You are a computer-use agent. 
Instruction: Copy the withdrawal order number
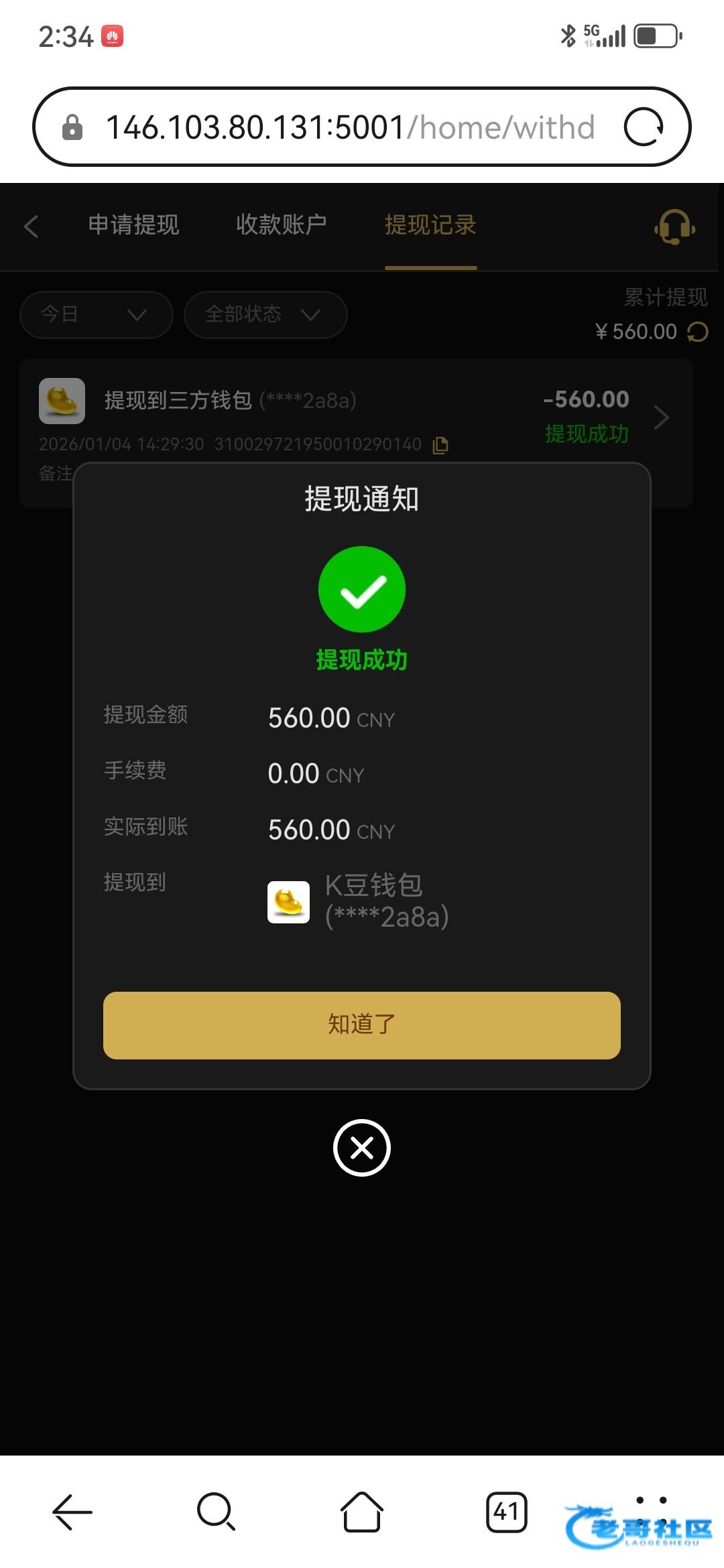pos(440,445)
